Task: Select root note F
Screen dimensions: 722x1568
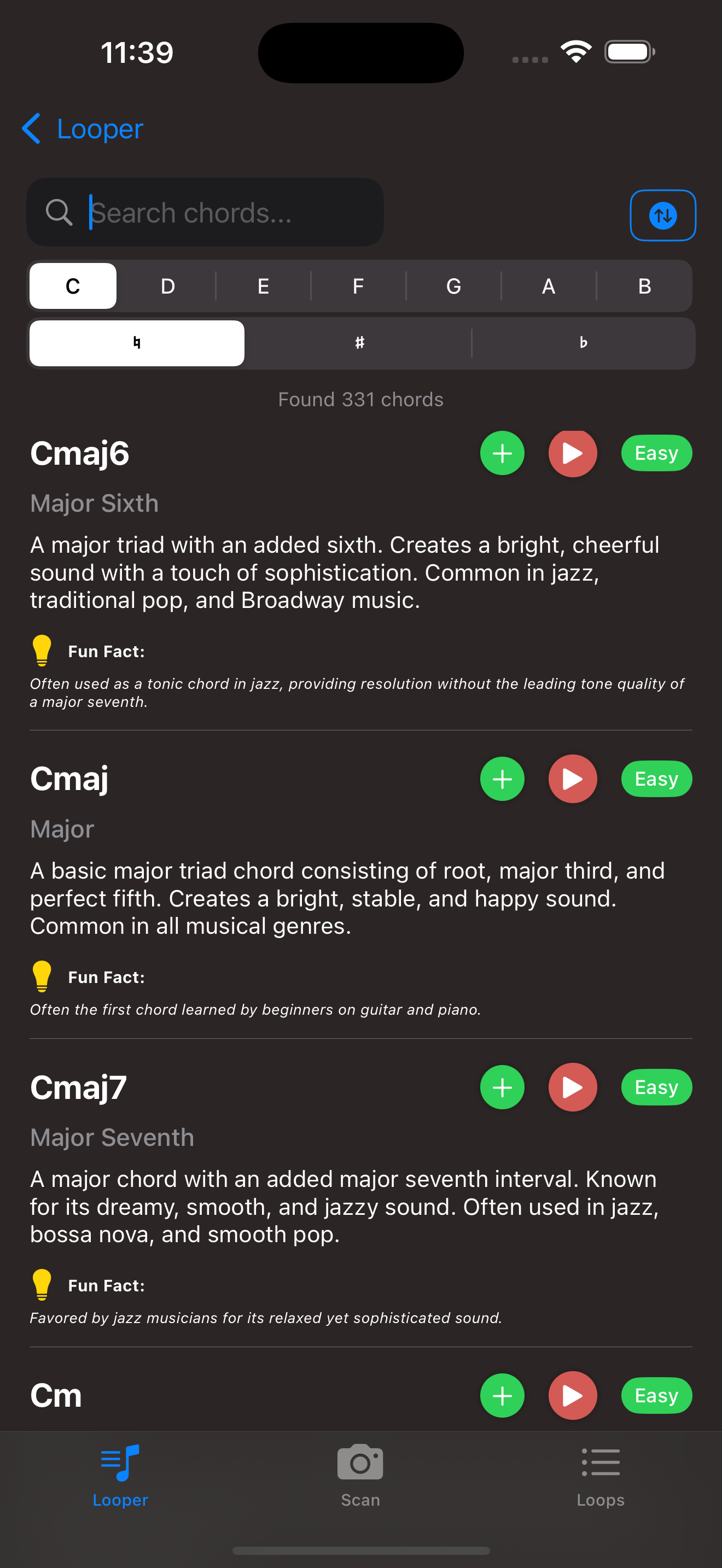Action: click(358, 286)
